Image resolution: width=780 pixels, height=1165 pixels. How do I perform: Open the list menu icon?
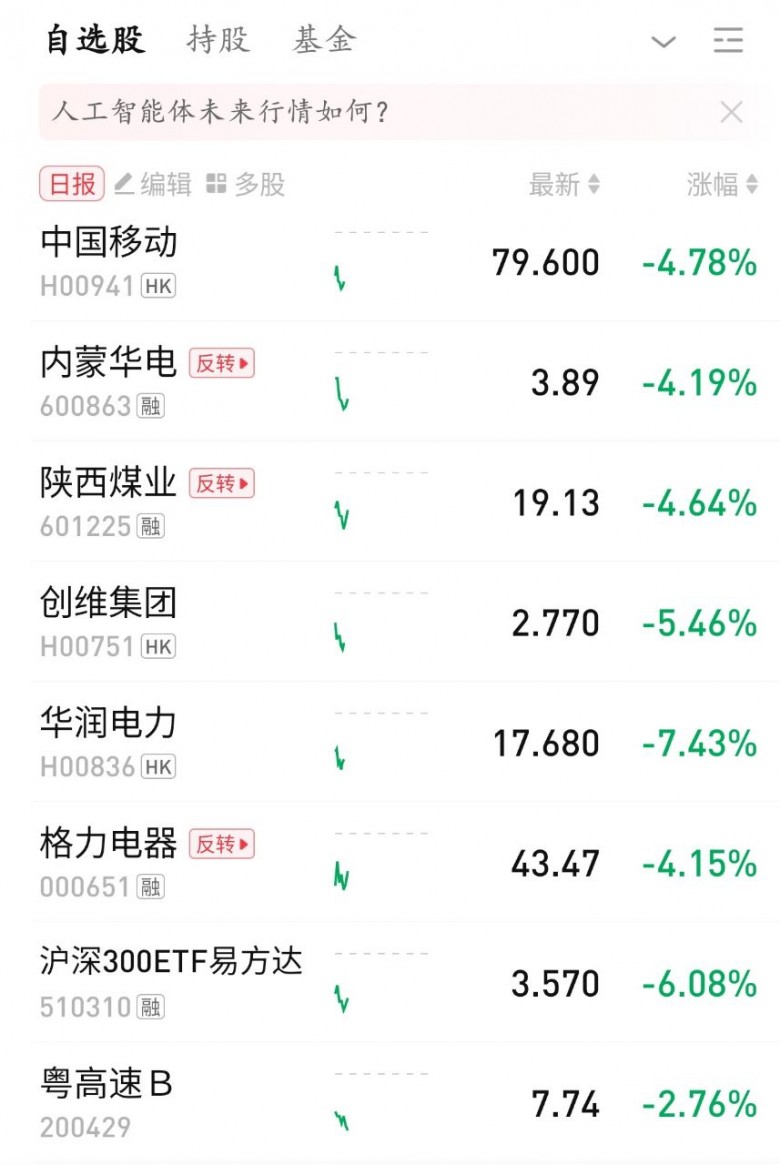pos(728,40)
